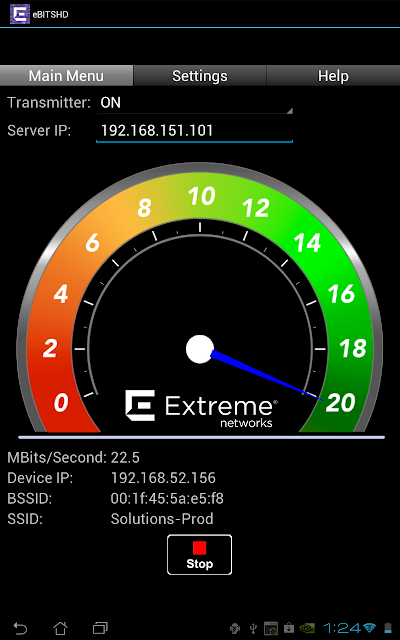Open the Settings tab
Image resolution: width=400 pixels, height=640 pixels.
pos(200,76)
